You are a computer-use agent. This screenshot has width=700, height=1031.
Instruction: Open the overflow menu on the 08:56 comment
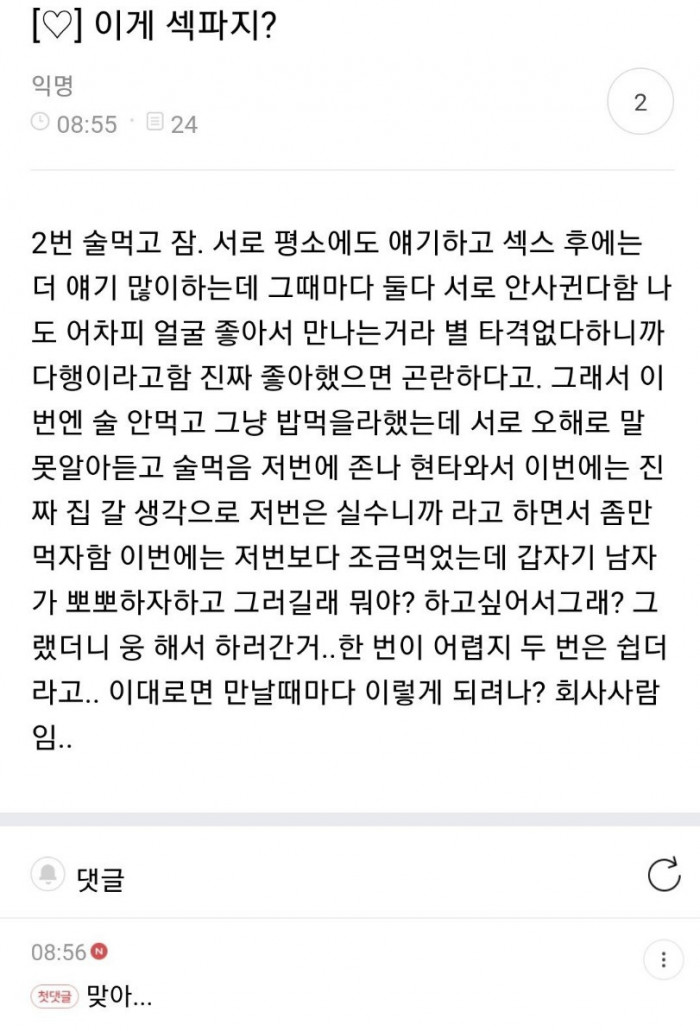click(663, 961)
